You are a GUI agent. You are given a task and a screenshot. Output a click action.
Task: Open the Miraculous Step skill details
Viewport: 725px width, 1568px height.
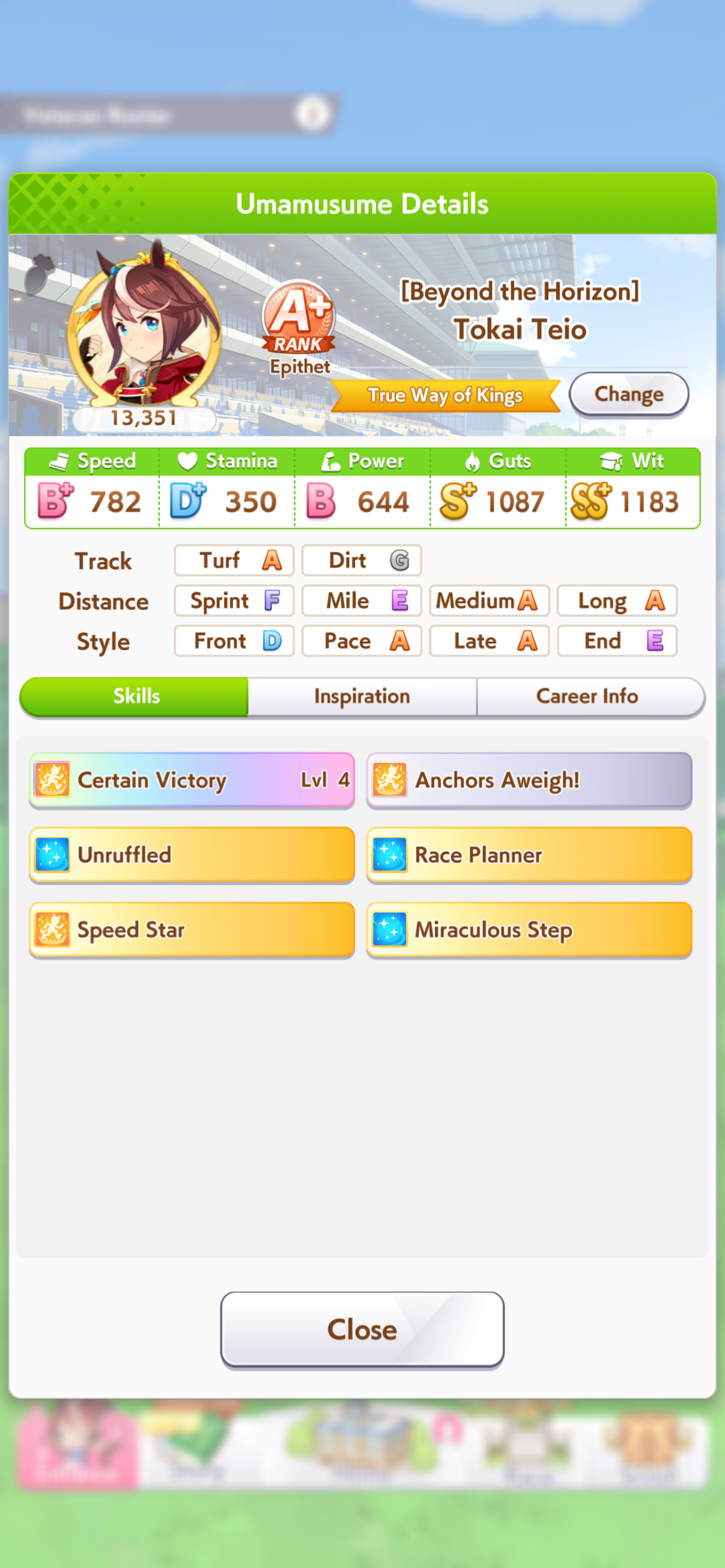[529, 930]
